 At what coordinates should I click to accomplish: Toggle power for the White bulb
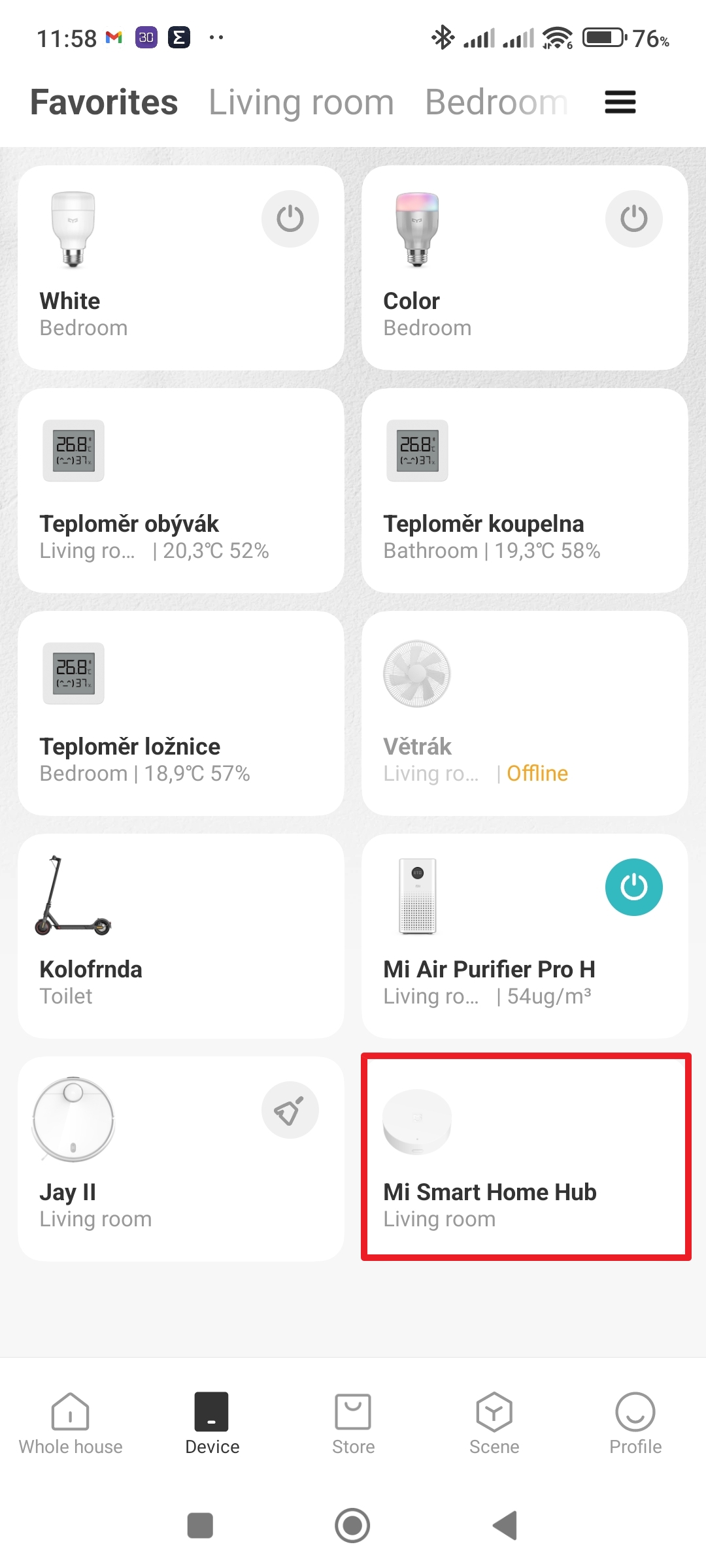[x=290, y=219]
